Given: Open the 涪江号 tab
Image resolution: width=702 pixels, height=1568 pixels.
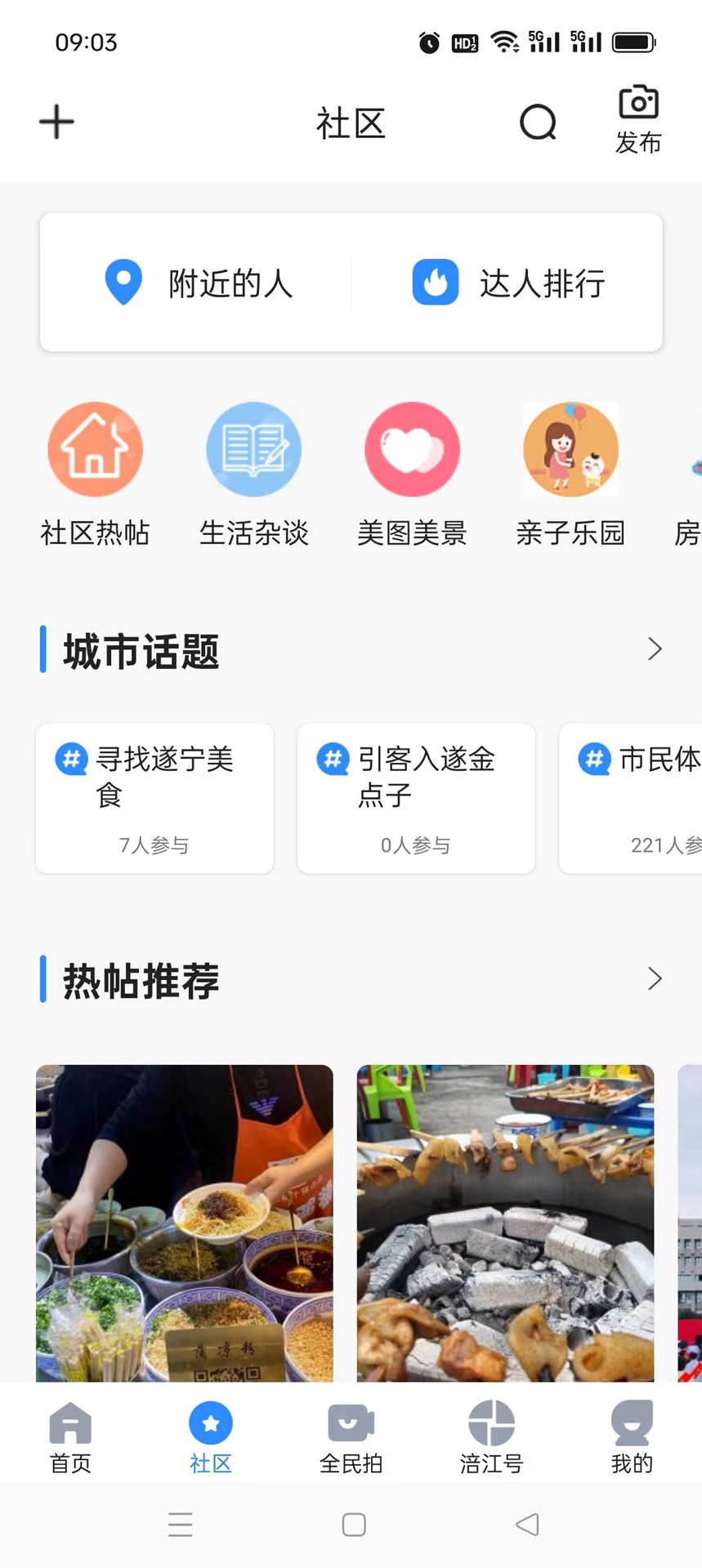Looking at the screenshot, I should pos(490,1436).
